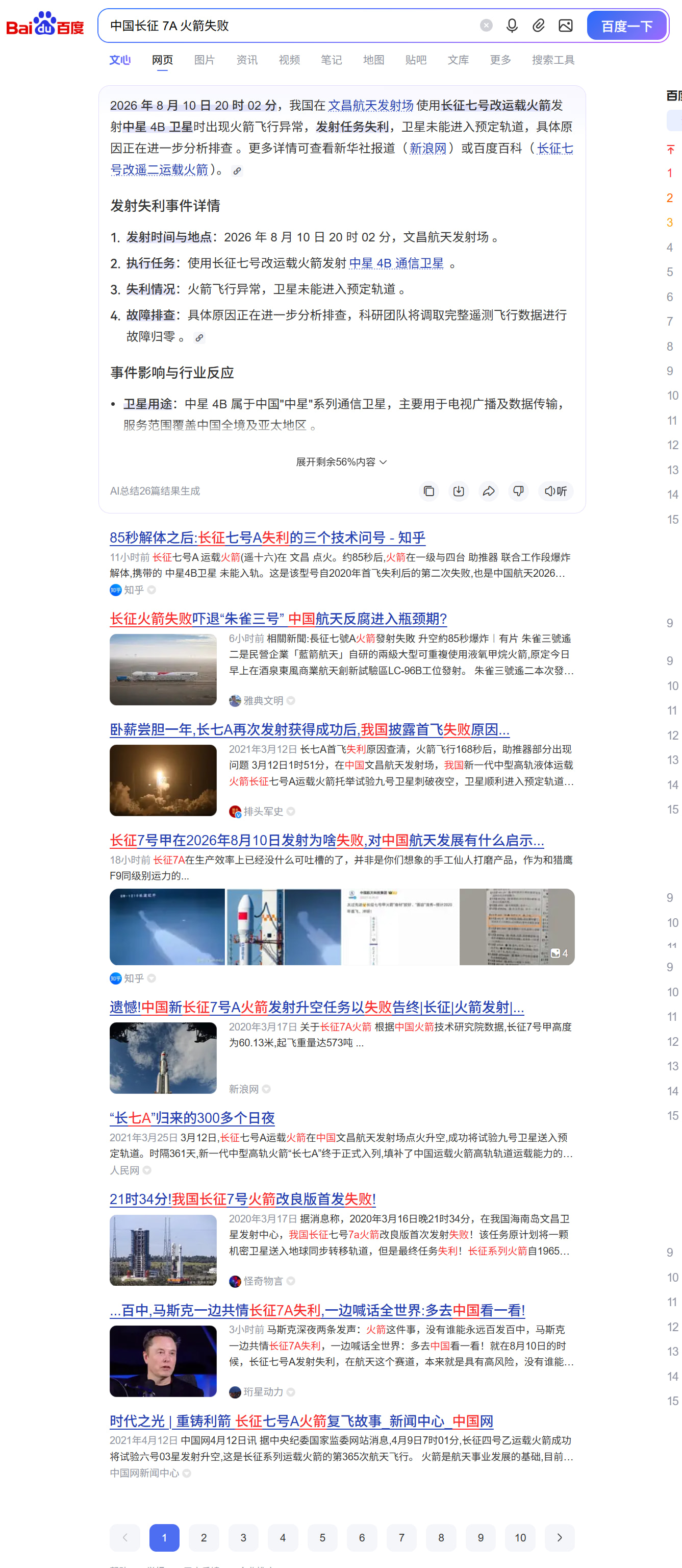The image size is (682, 1568).
Task: Share the AI summary
Action: 489,491
